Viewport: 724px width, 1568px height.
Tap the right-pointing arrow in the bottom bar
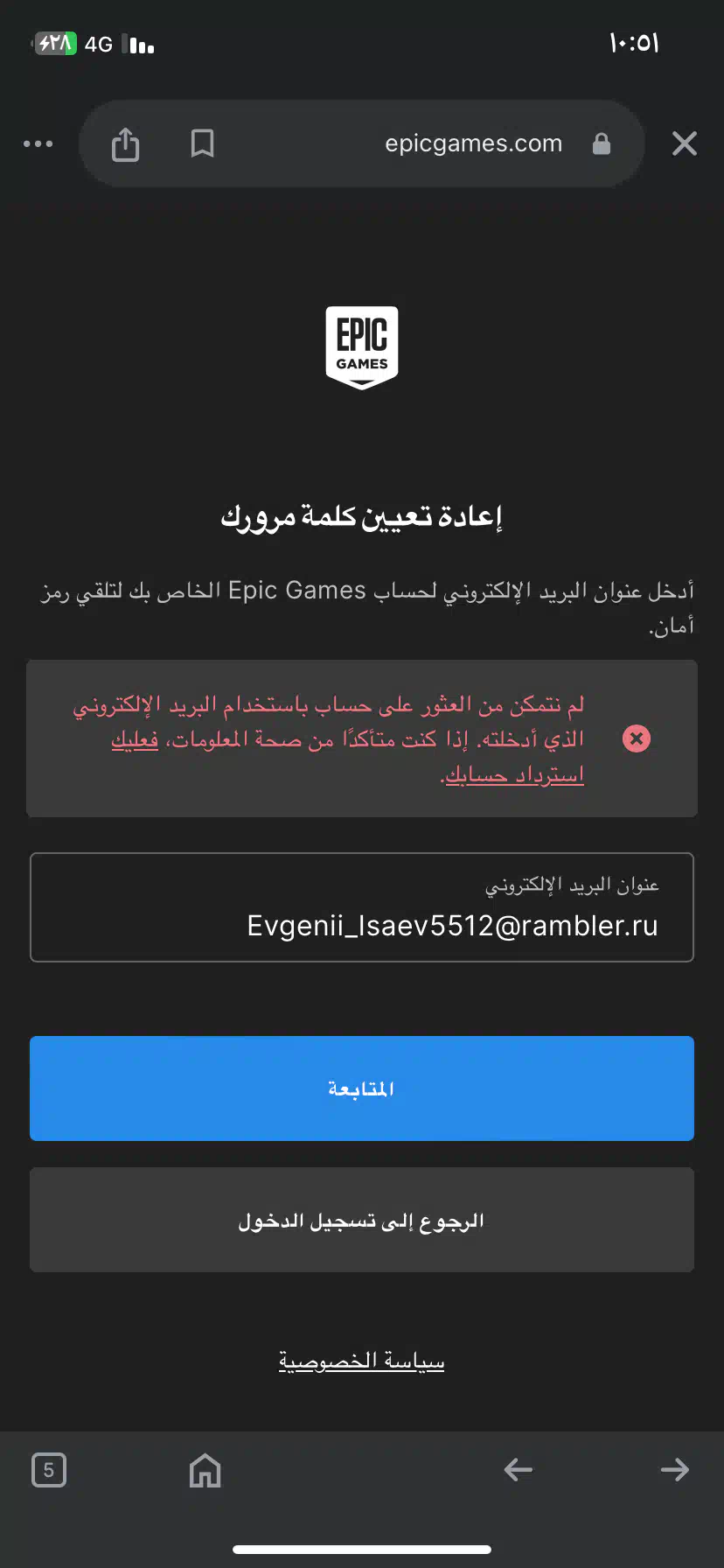[675, 1470]
